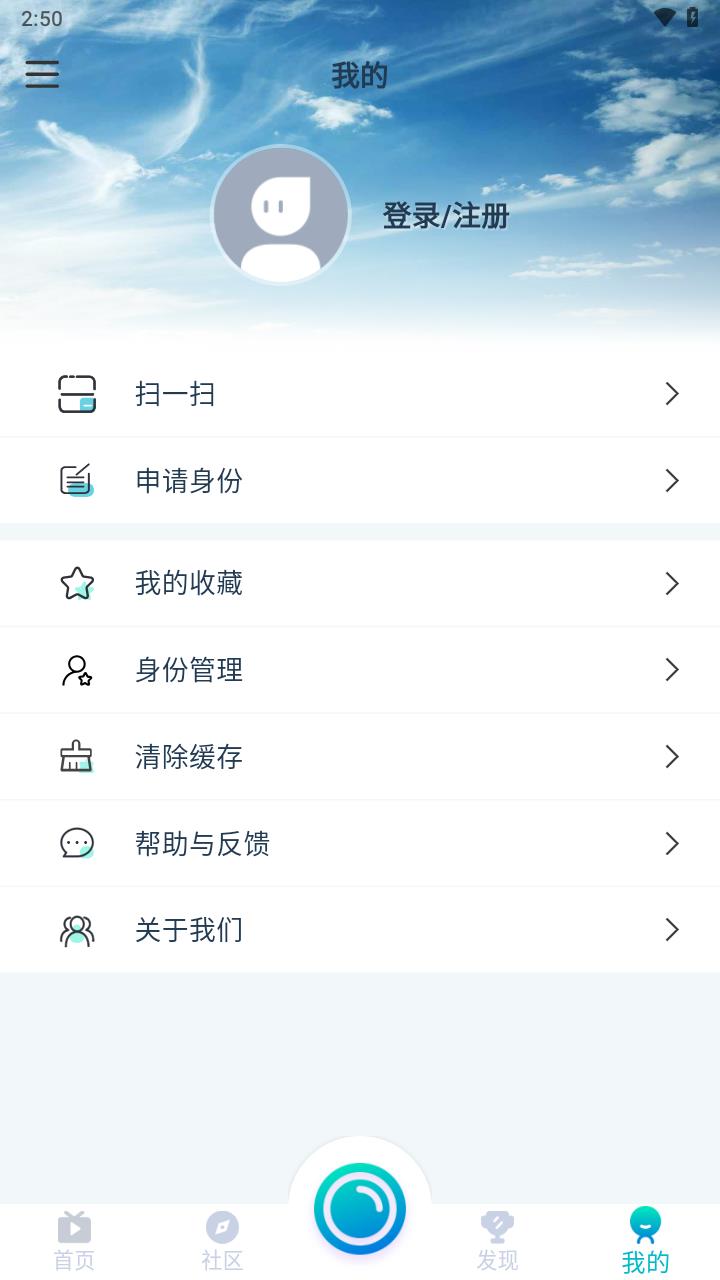Select the 我的 profile tab
Image resolution: width=720 pixels, height=1280 pixels.
click(645, 1240)
